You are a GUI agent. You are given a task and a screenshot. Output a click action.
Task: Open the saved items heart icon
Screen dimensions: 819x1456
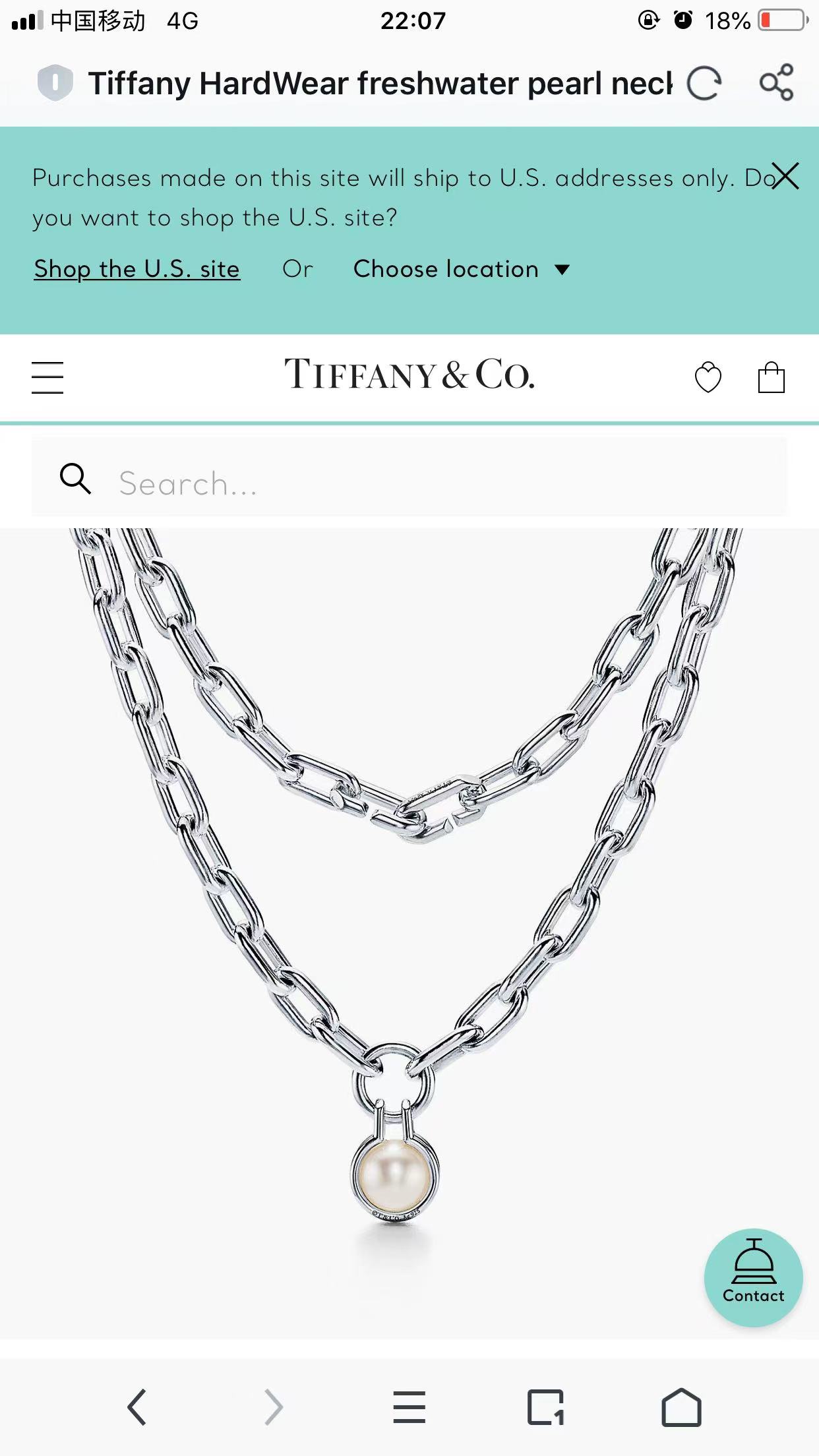pyautogui.click(x=708, y=378)
